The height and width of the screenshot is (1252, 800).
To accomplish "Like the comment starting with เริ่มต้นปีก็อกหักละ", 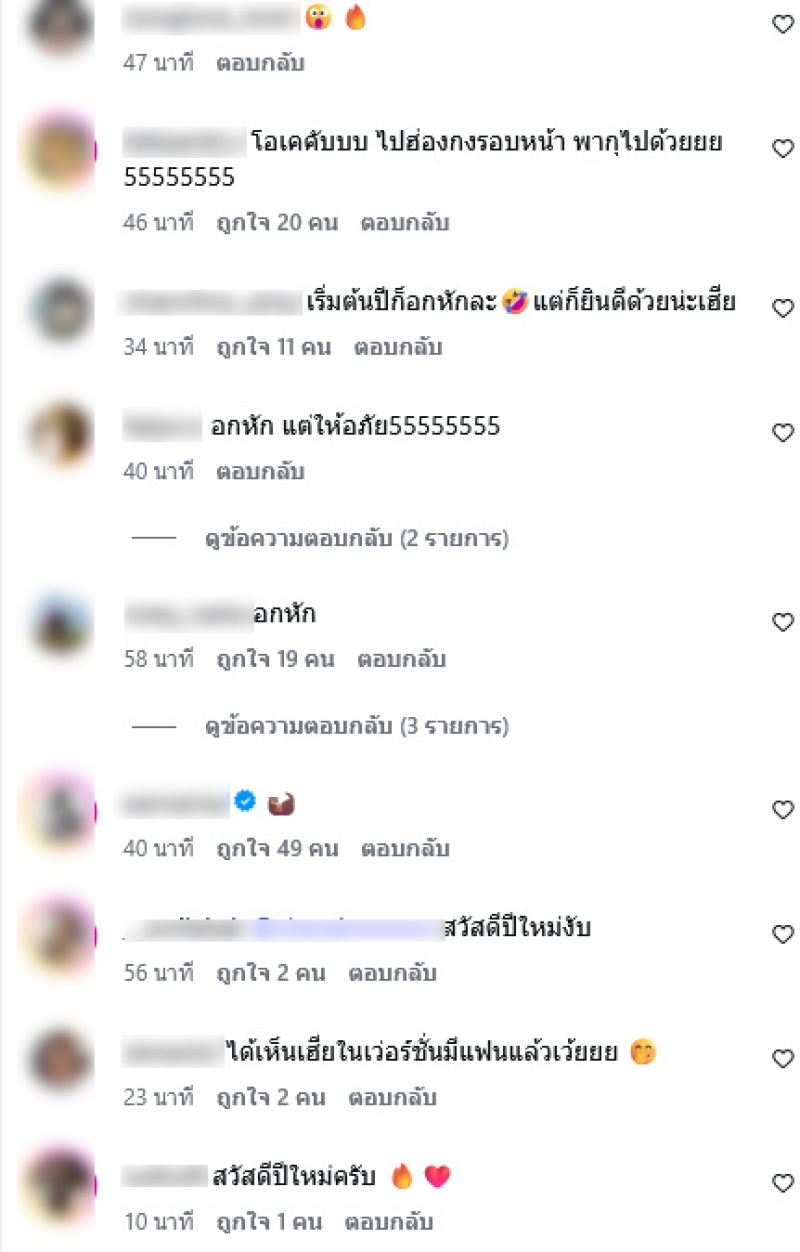I will coord(783,308).
